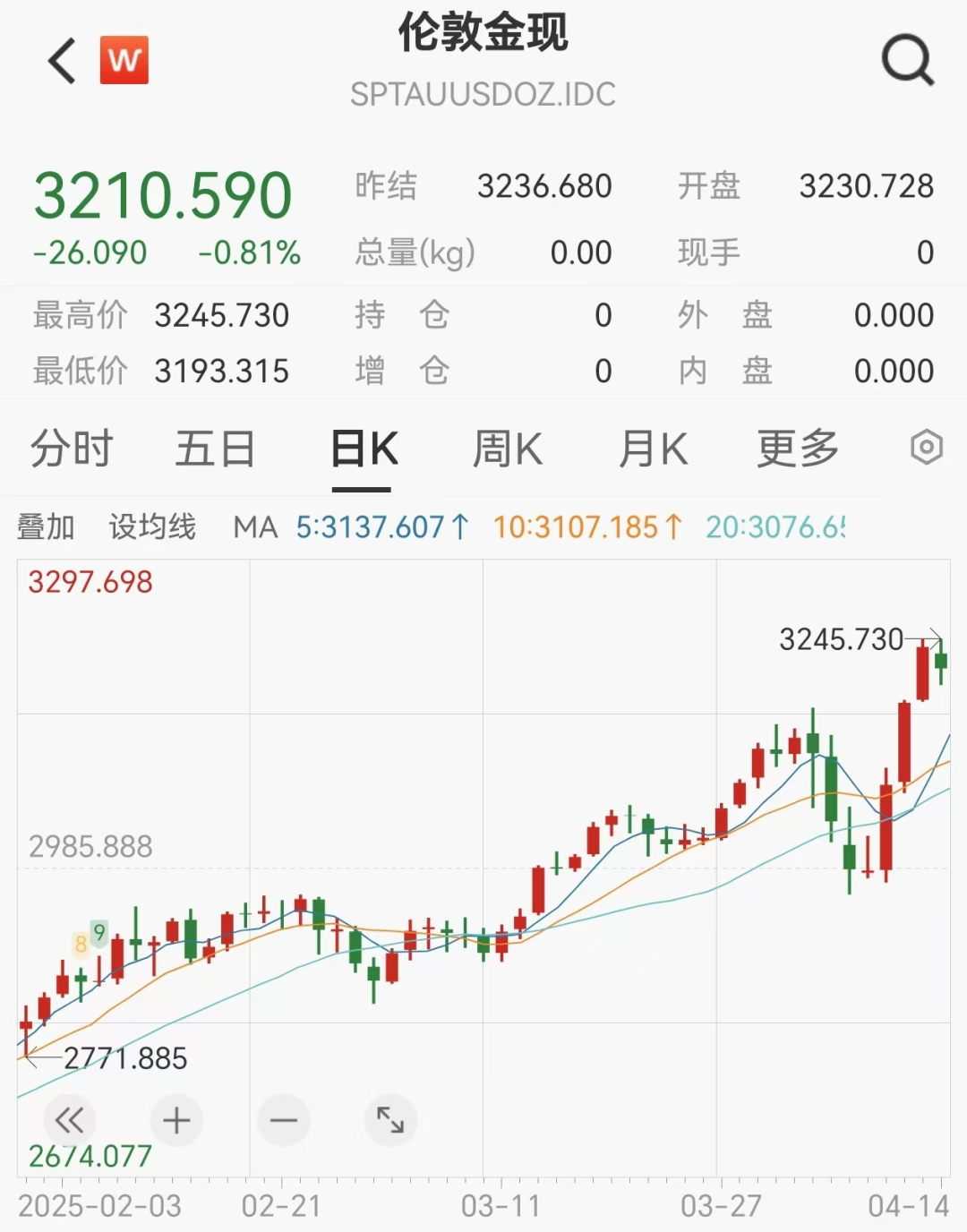Screen dimensions: 967x1232
Task: Switch to the 分时 tab
Action: pos(72,448)
